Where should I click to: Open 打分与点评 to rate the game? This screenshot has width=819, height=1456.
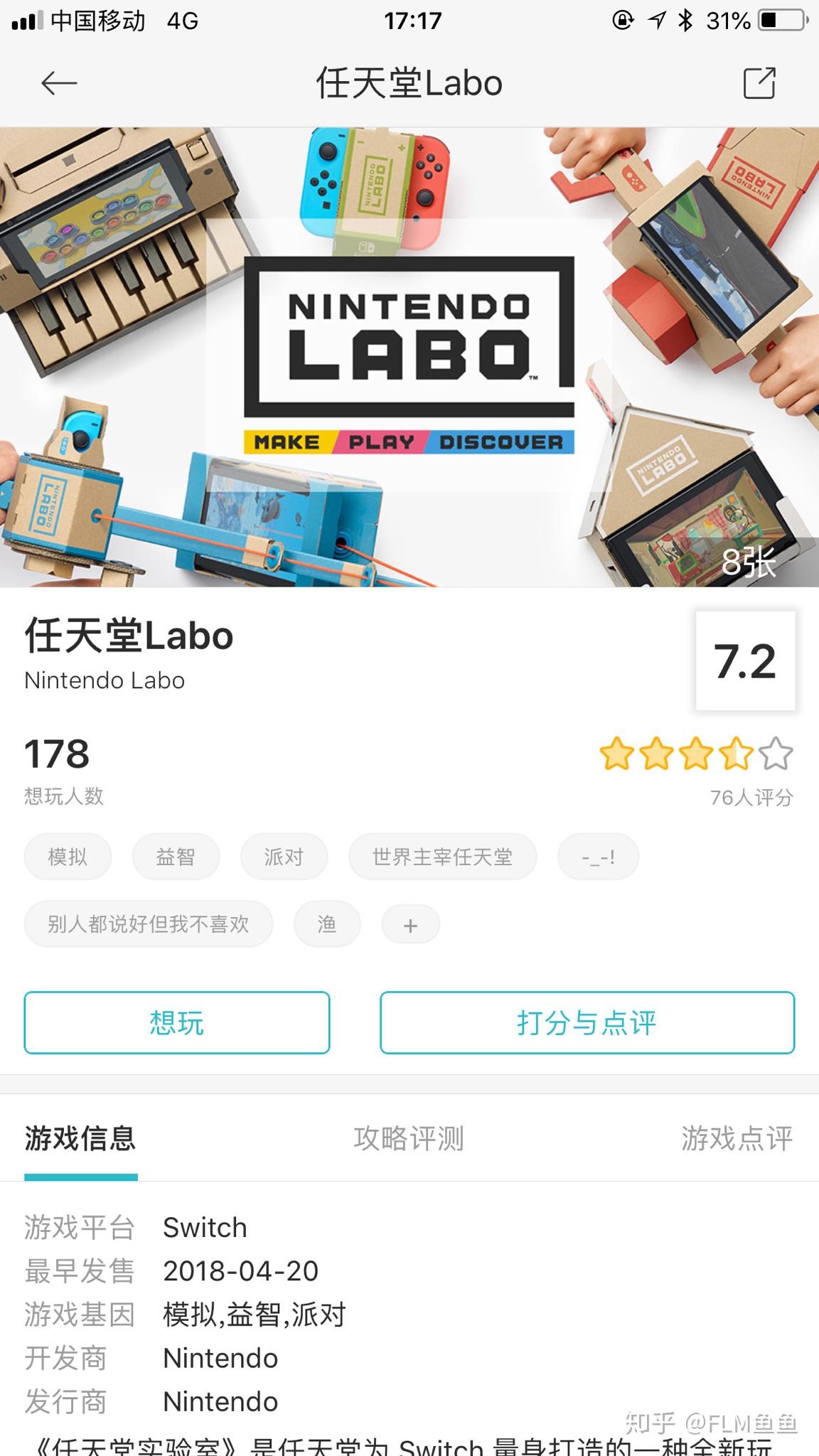587,1022
